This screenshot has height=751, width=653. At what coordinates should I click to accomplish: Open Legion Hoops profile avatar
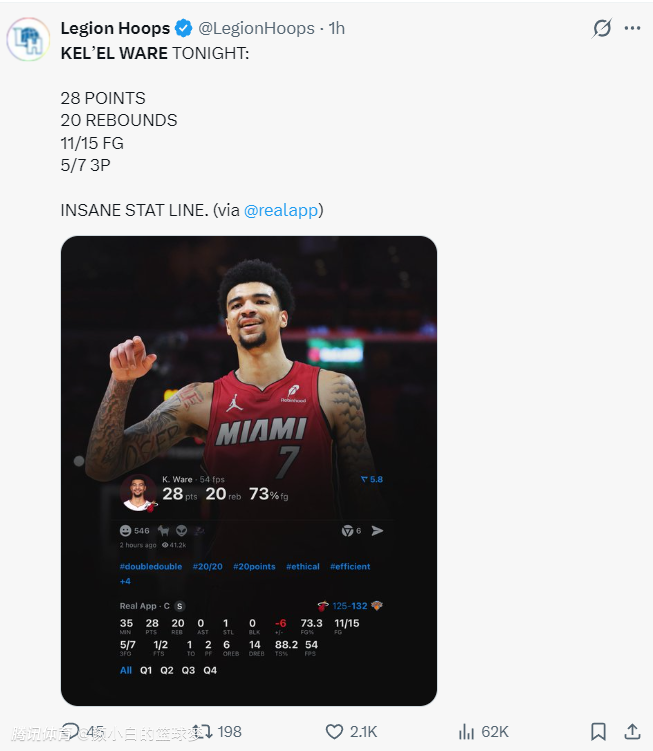pyautogui.click(x=29, y=39)
